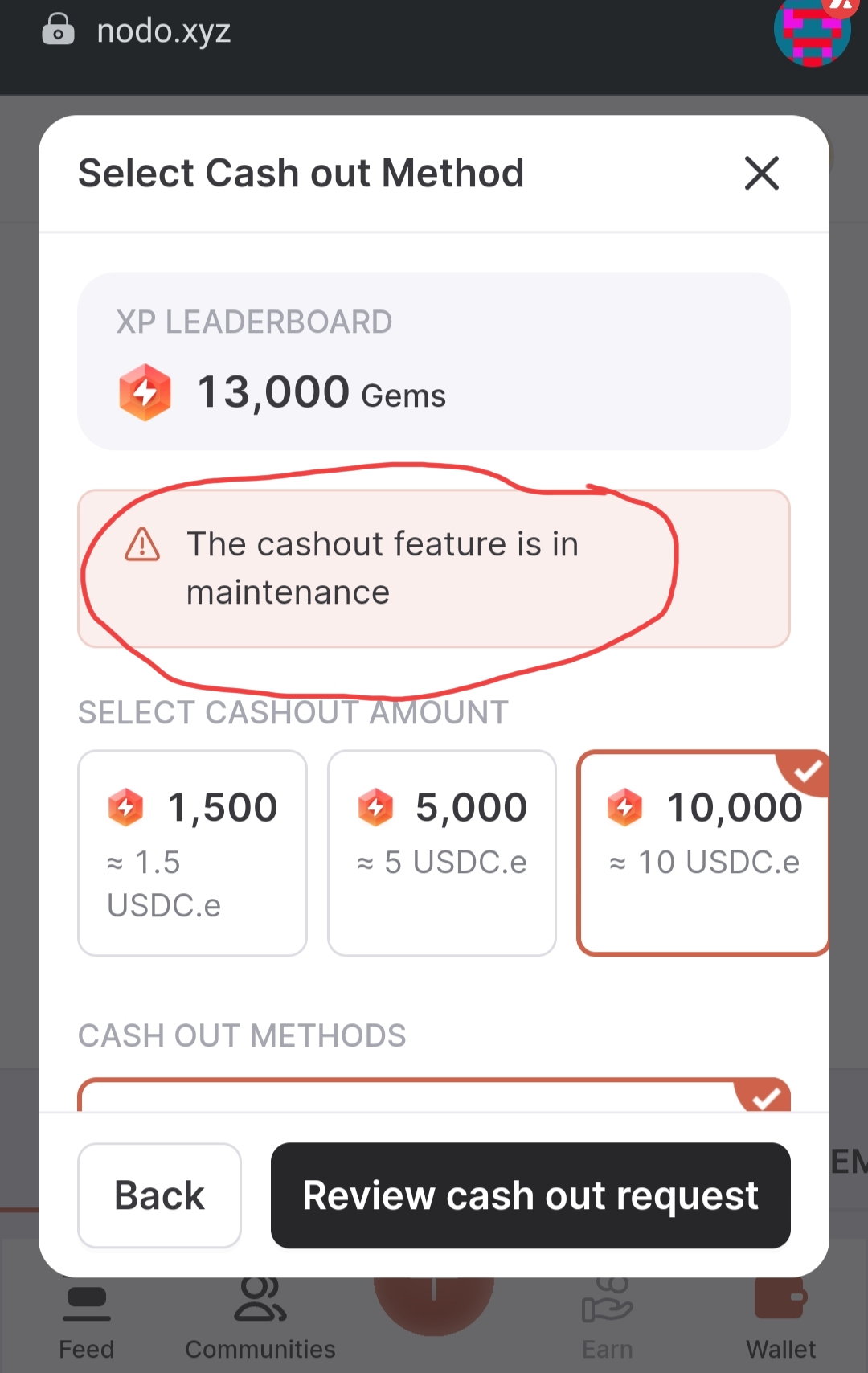Close the Select Cash out Method dialog

click(761, 174)
